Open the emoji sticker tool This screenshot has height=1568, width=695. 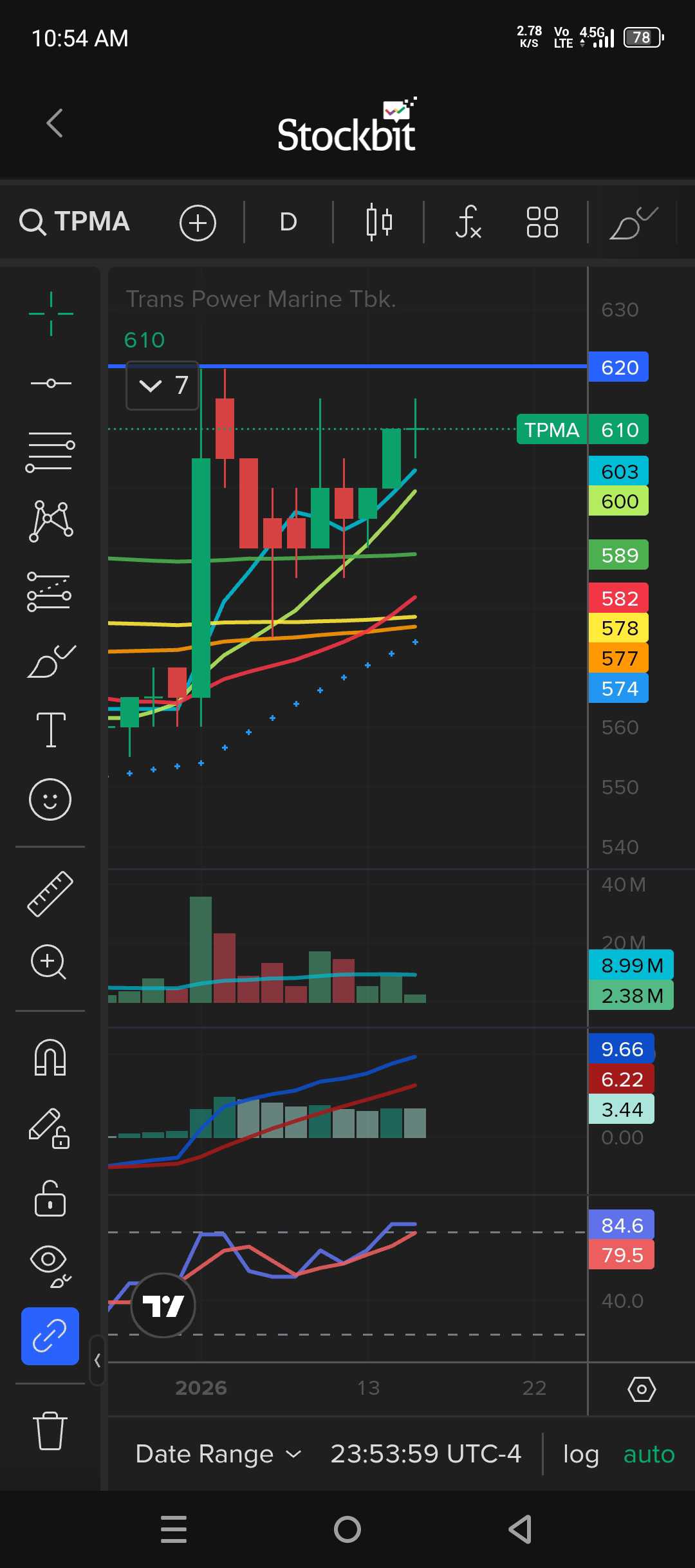(x=50, y=799)
